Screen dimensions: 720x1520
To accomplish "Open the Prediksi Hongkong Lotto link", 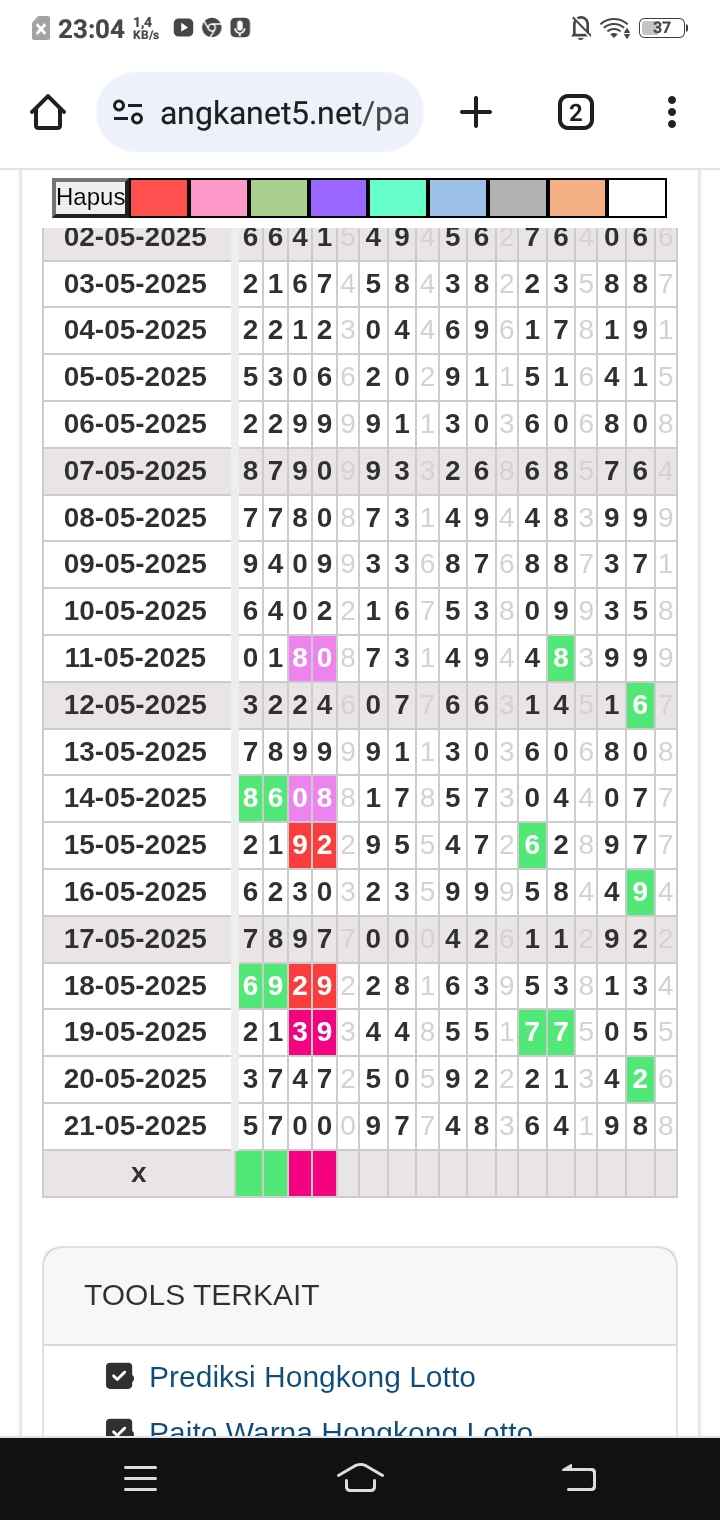I will click(x=312, y=1377).
